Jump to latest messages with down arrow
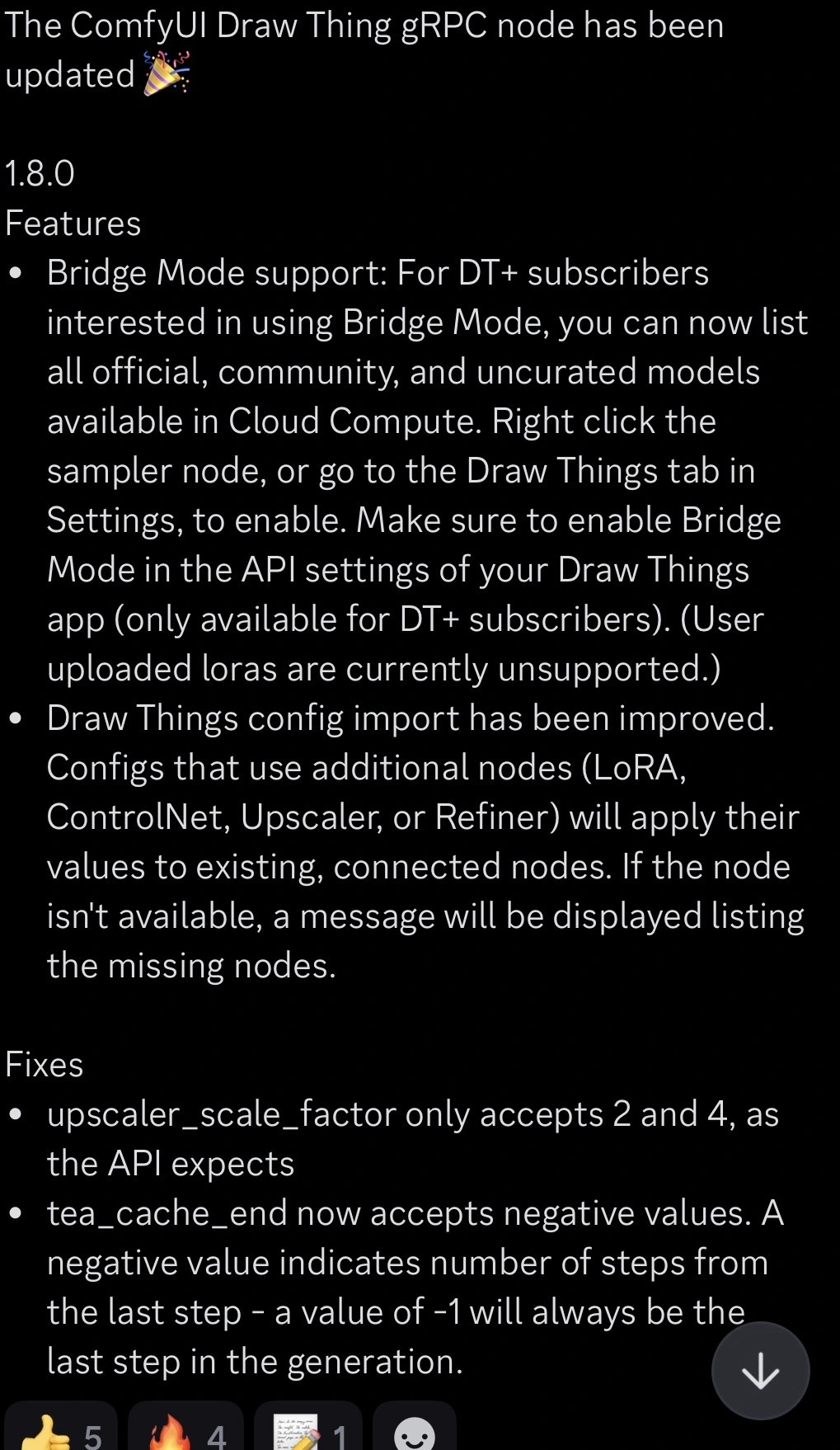The image size is (840, 1450). coord(760,1371)
